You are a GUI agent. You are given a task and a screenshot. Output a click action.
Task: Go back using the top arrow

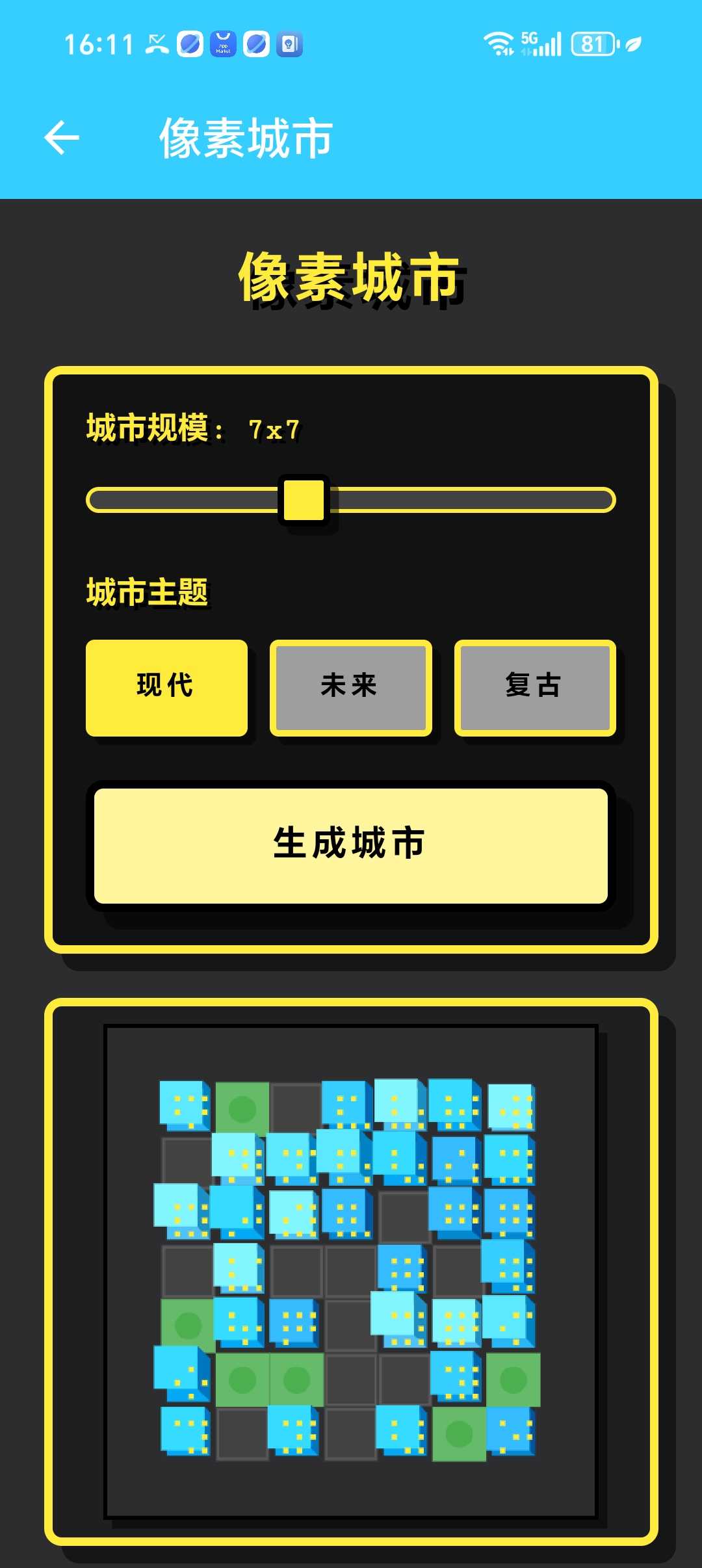[x=62, y=138]
